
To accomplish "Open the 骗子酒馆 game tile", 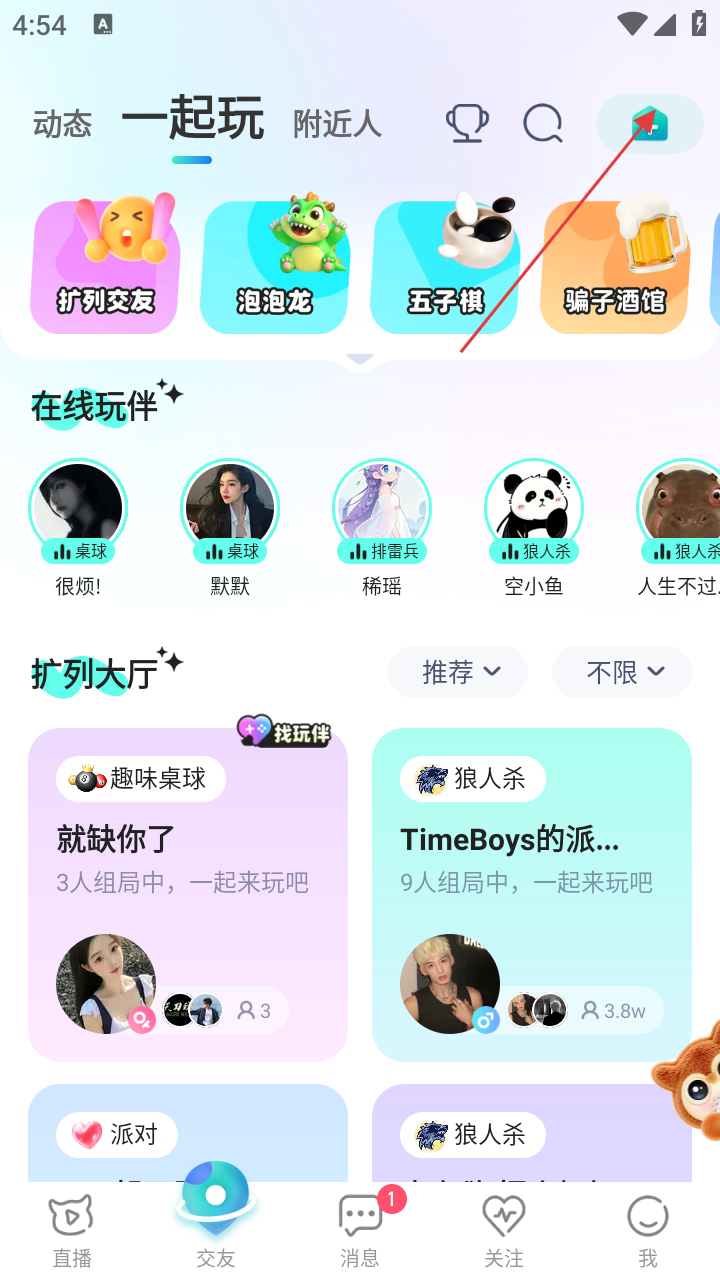I will 614,265.
